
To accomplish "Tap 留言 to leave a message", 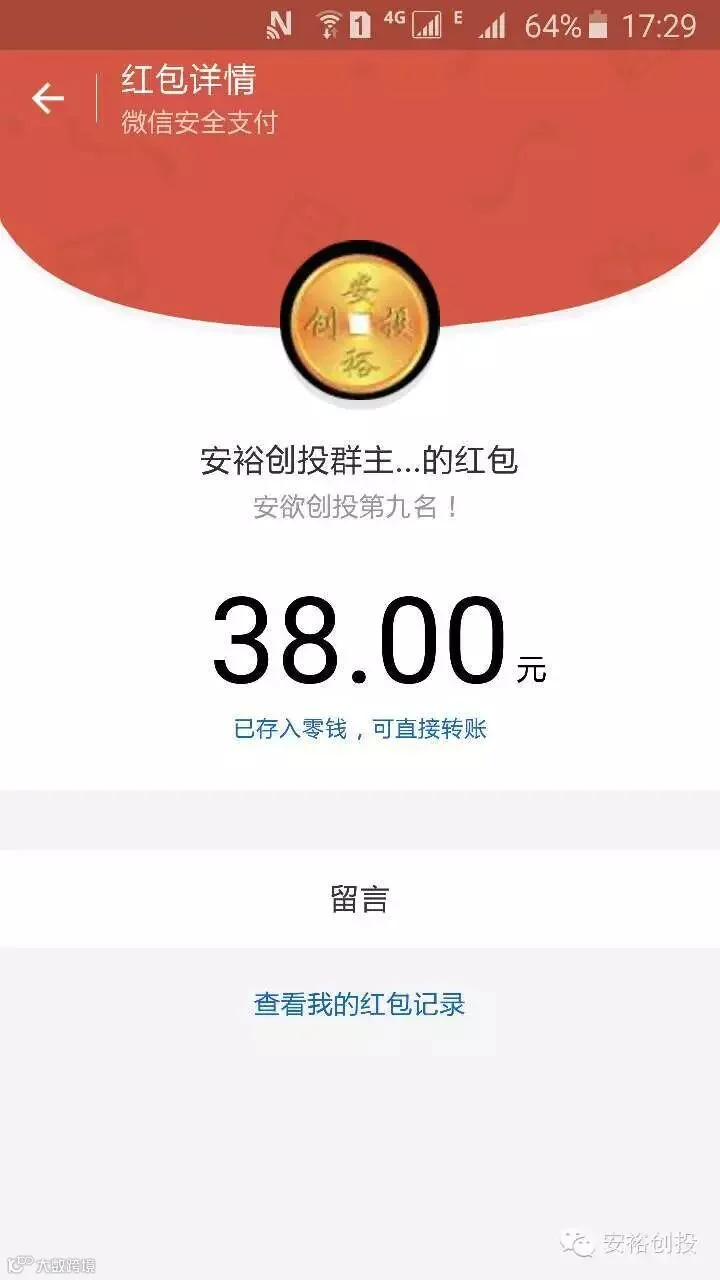I will [360, 899].
